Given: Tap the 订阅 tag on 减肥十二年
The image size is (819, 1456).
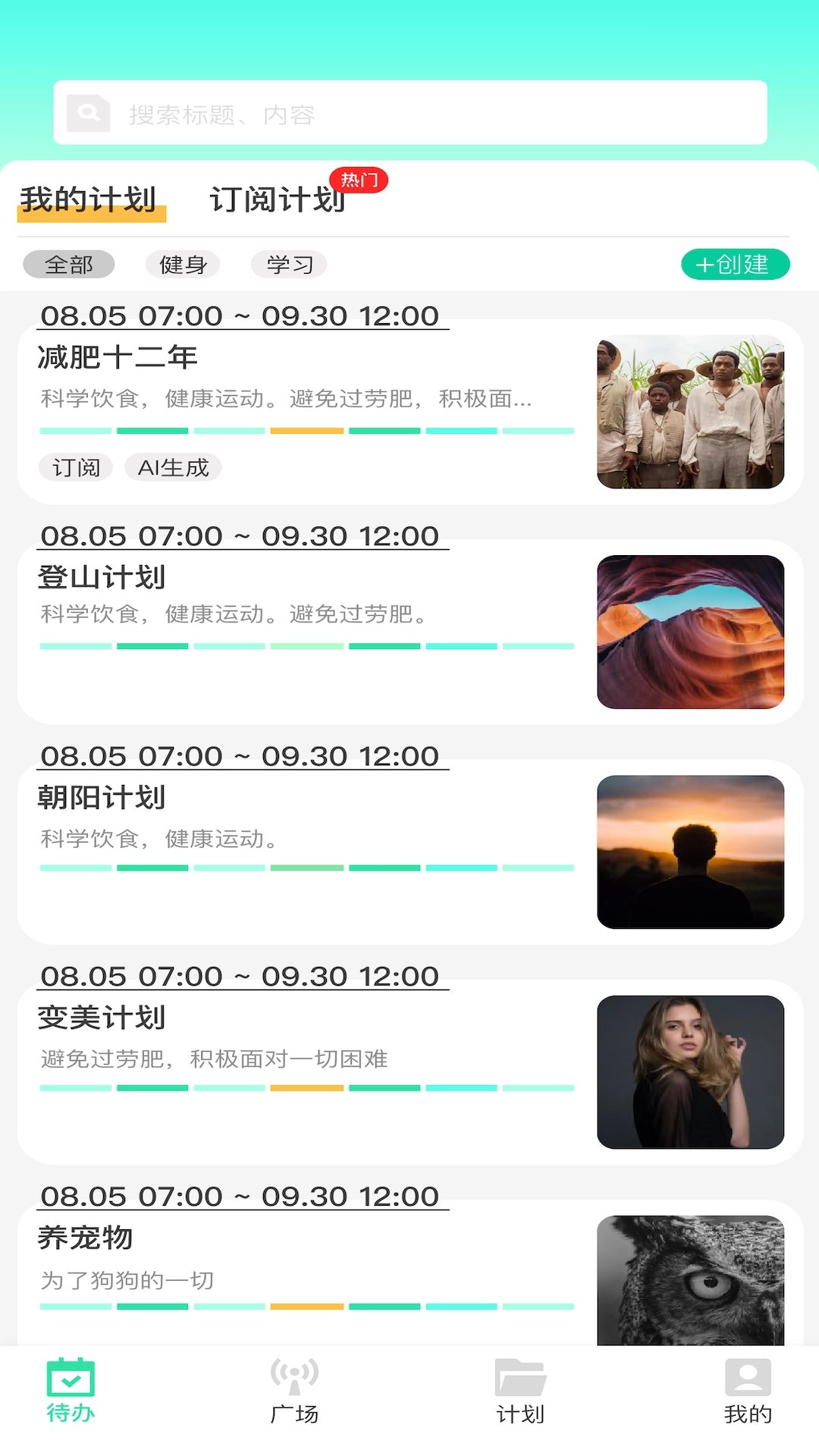Looking at the screenshot, I should 74,467.
